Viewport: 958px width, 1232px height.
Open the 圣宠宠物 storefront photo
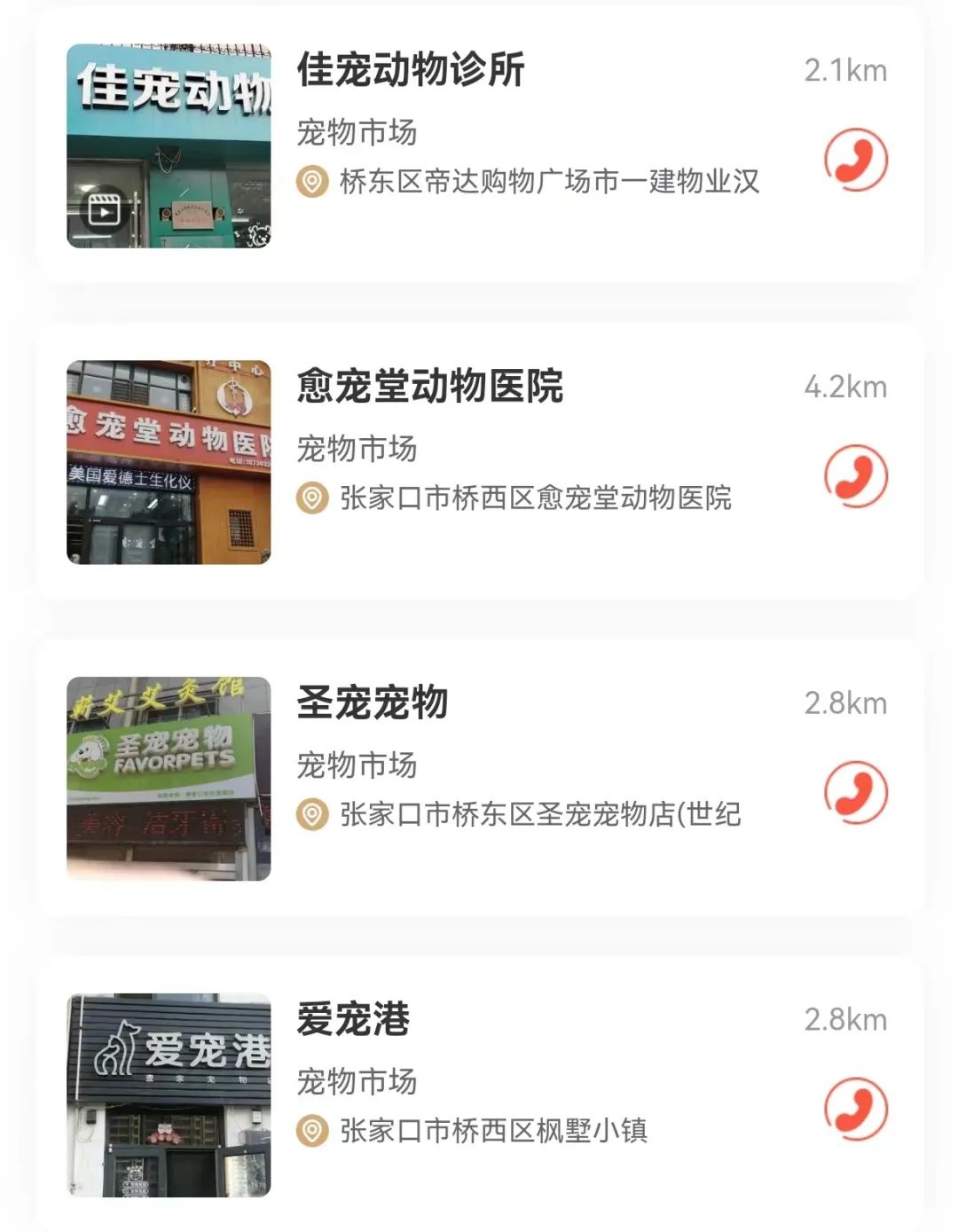169,778
